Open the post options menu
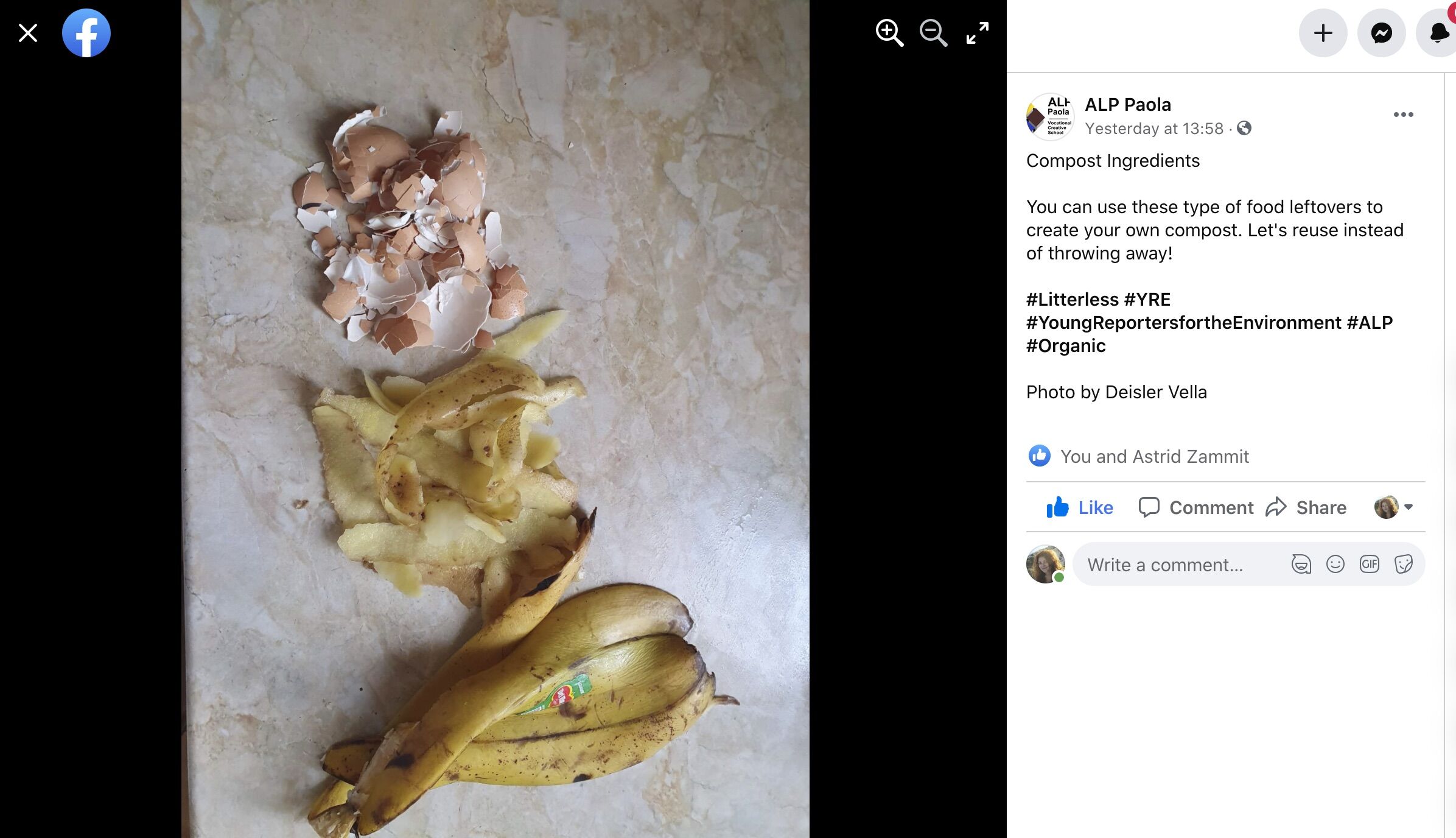The width and height of the screenshot is (1456, 838). [x=1403, y=115]
